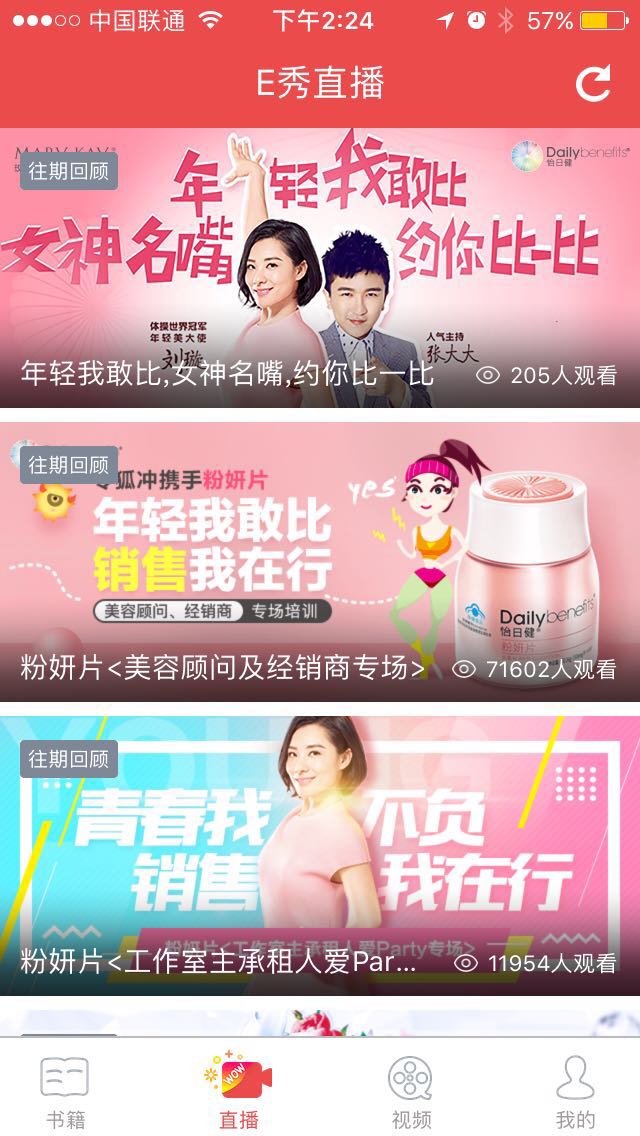
Task: Open 粉妍片 美容顾问及经销商专场 replay
Action: [320, 562]
